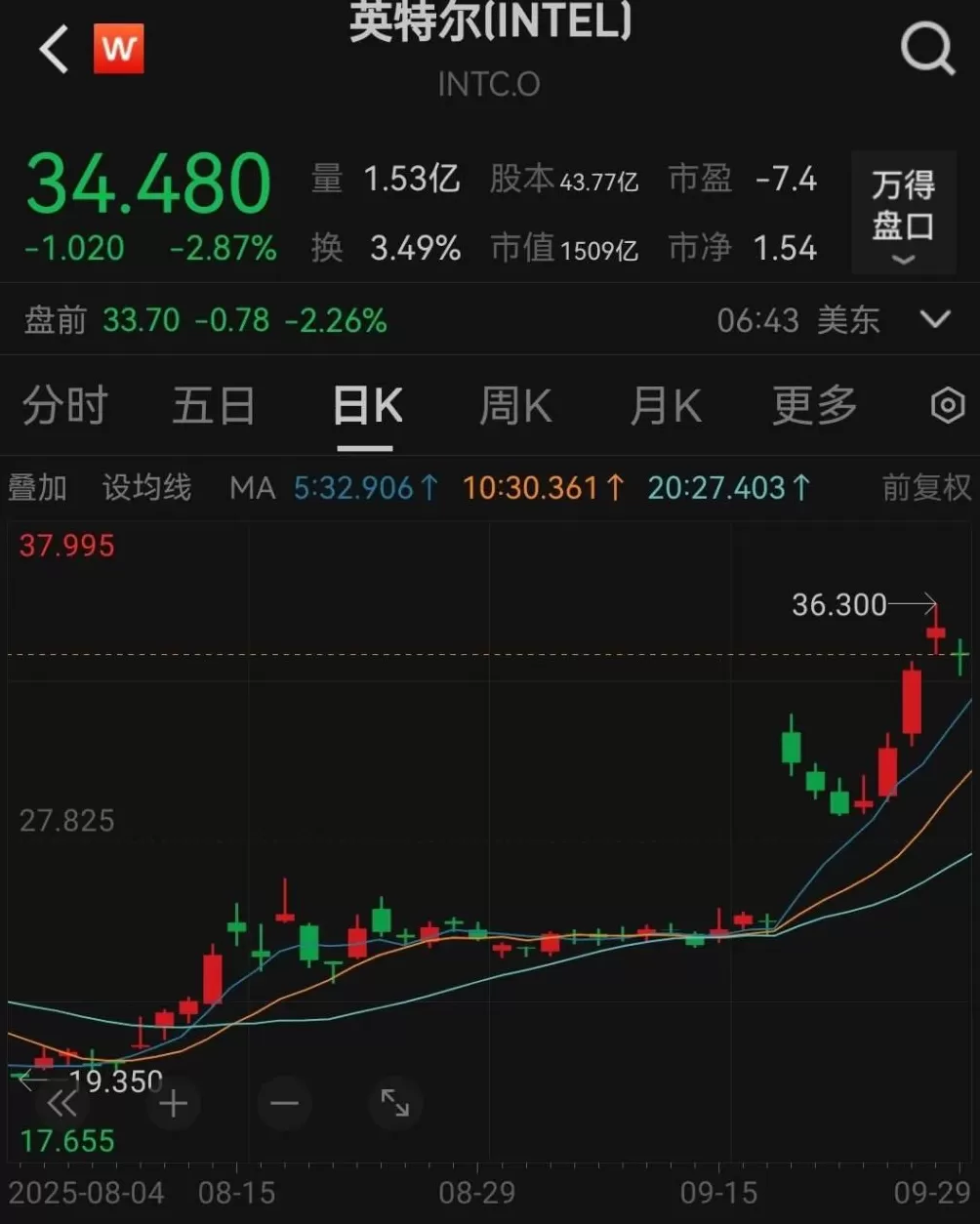This screenshot has width=980, height=1224.
Task: Zoom out of the chart with minus icon
Action: (283, 1104)
